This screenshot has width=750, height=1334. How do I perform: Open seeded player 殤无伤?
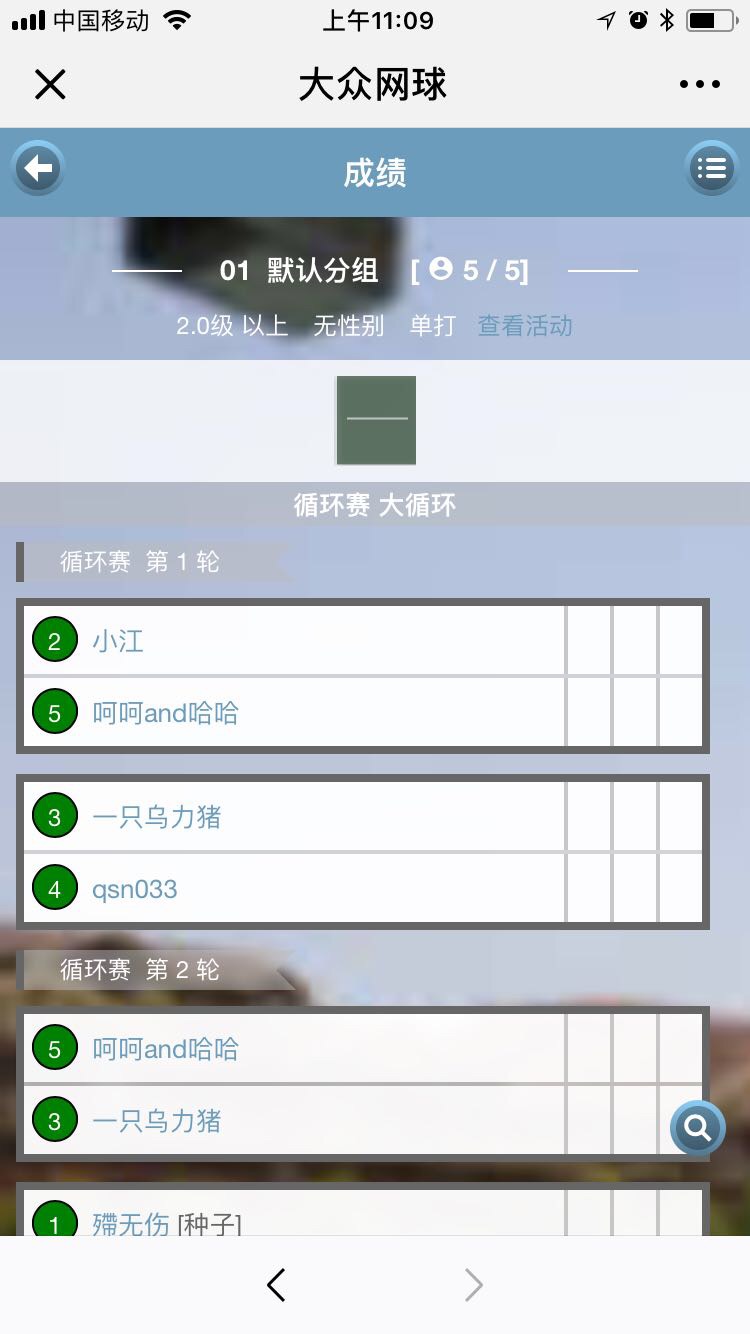[x=130, y=1222]
